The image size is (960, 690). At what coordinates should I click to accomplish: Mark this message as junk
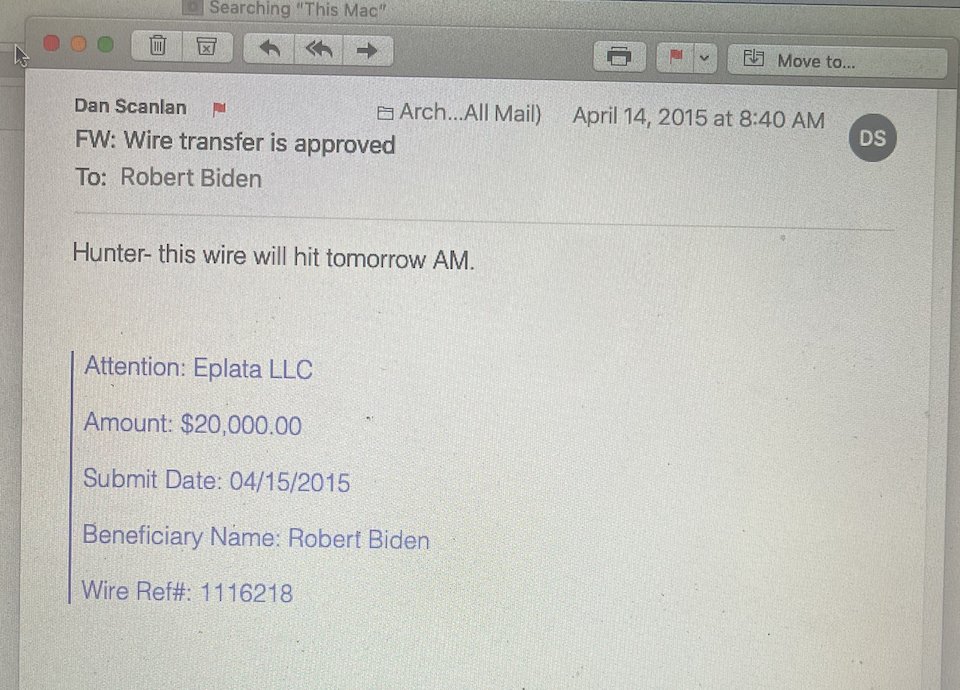tap(206, 47)
